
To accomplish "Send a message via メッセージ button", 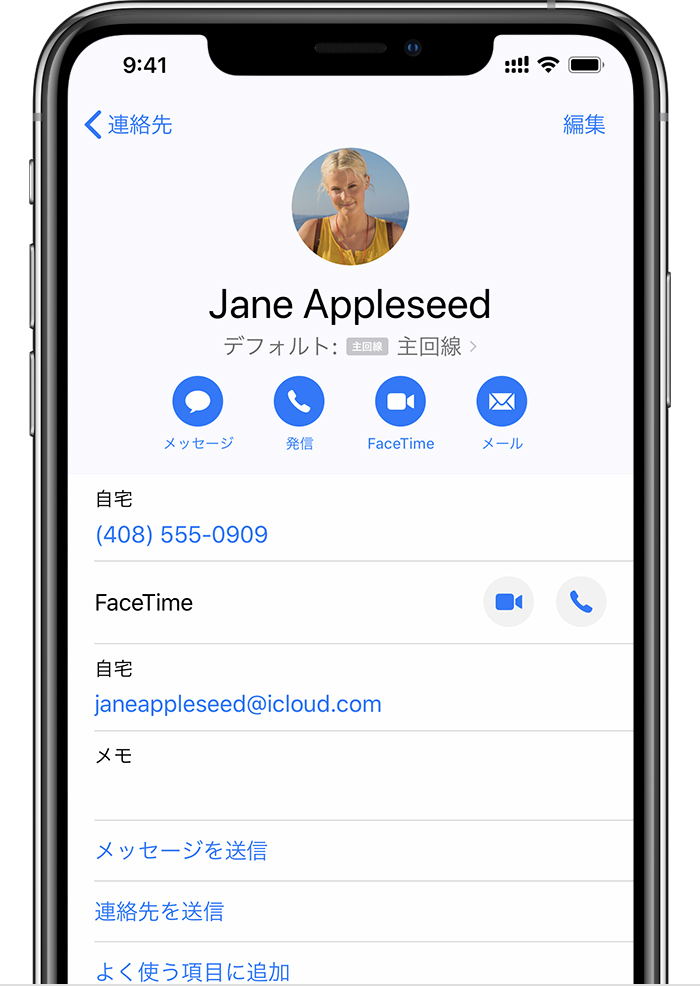I will pyautogui.click(x=198, y=402).
